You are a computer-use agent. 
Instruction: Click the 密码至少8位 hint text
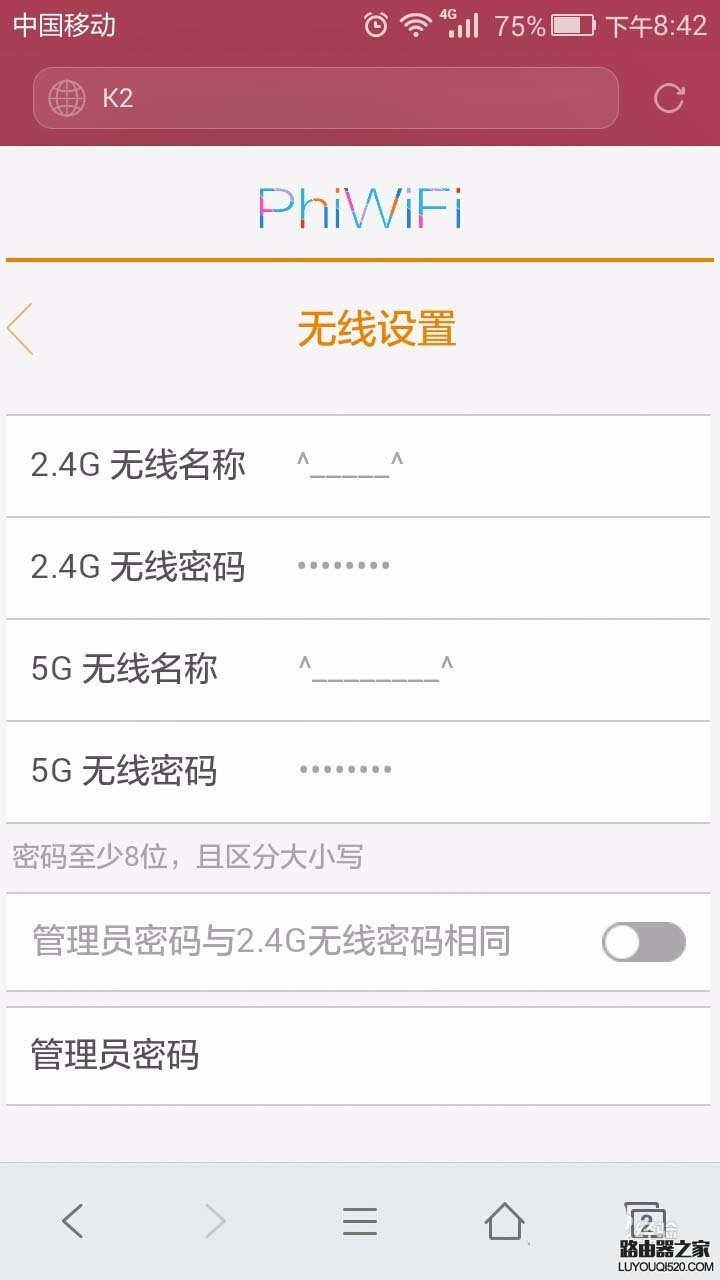184,857
